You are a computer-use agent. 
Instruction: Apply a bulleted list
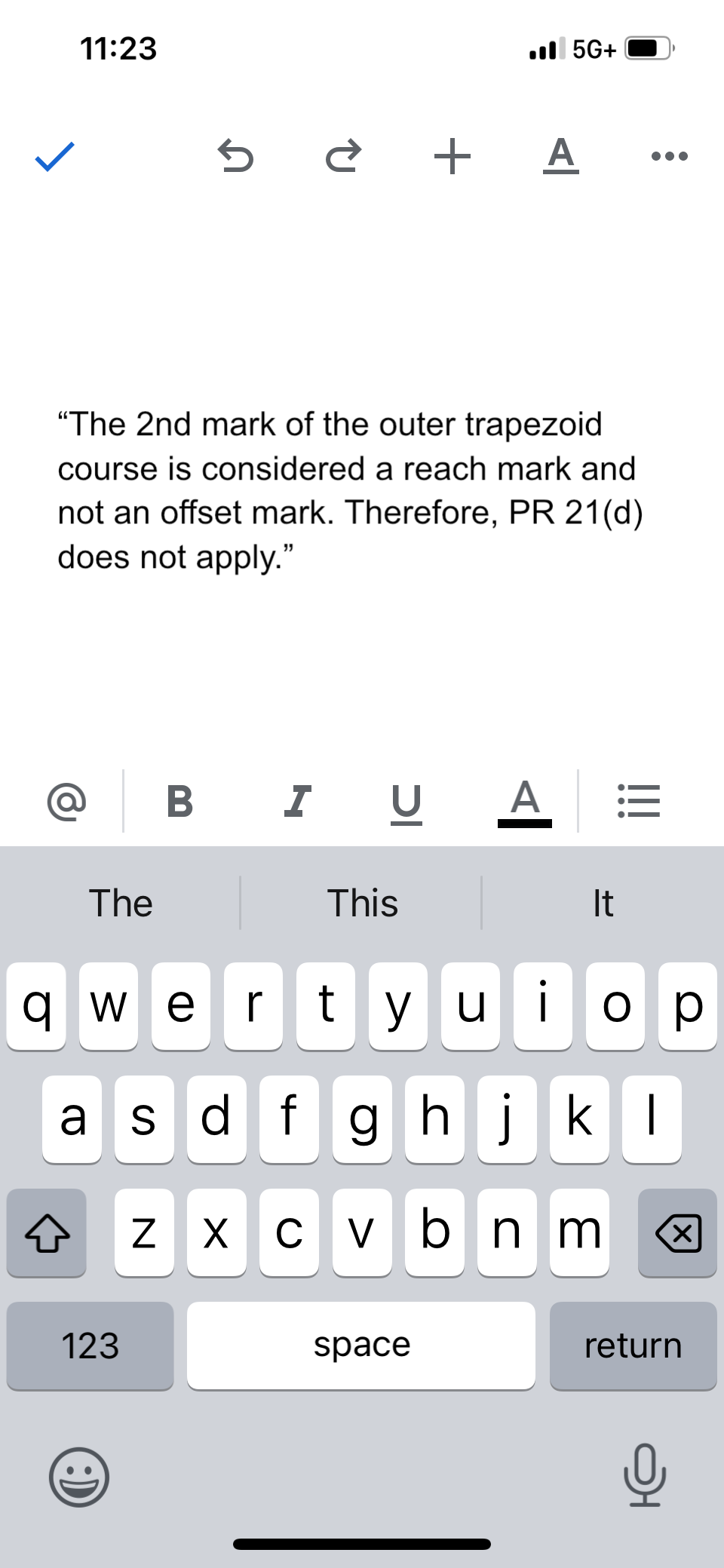(x=639, y=801)
